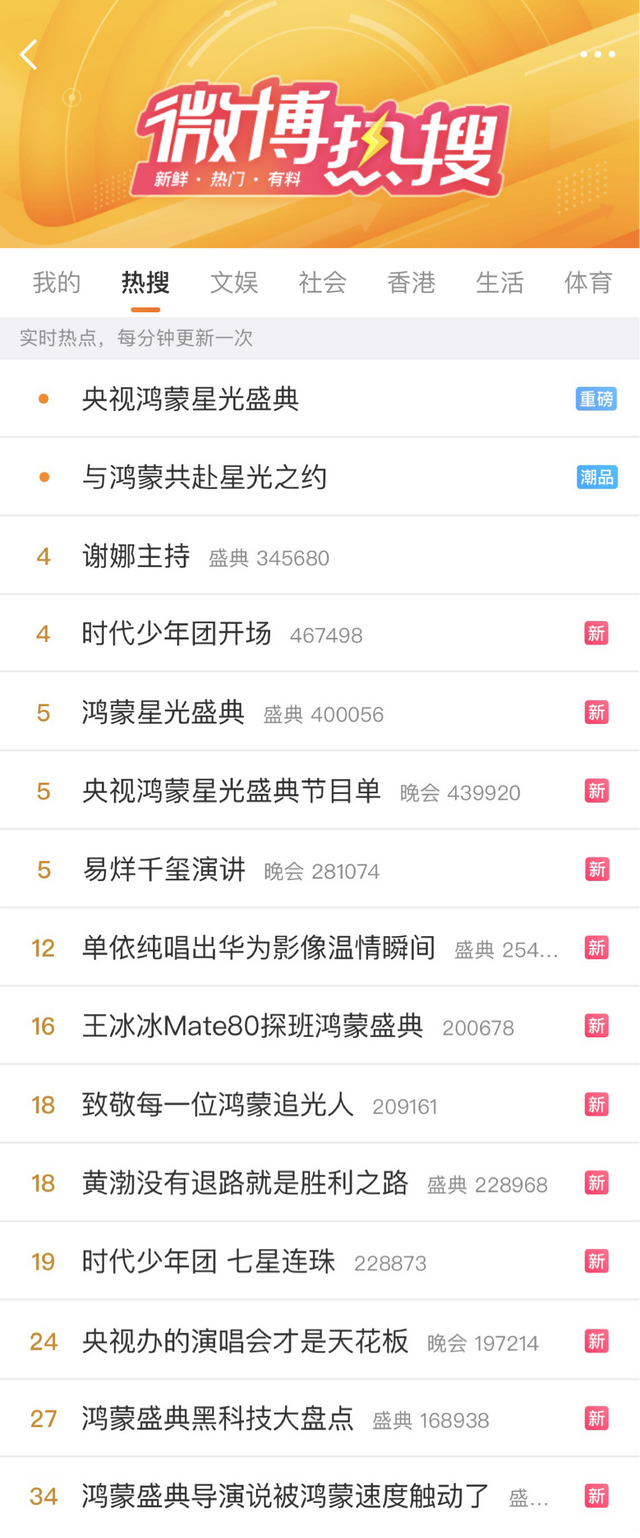Open hot search 鸿蒙星光盛典

point(163,713)
